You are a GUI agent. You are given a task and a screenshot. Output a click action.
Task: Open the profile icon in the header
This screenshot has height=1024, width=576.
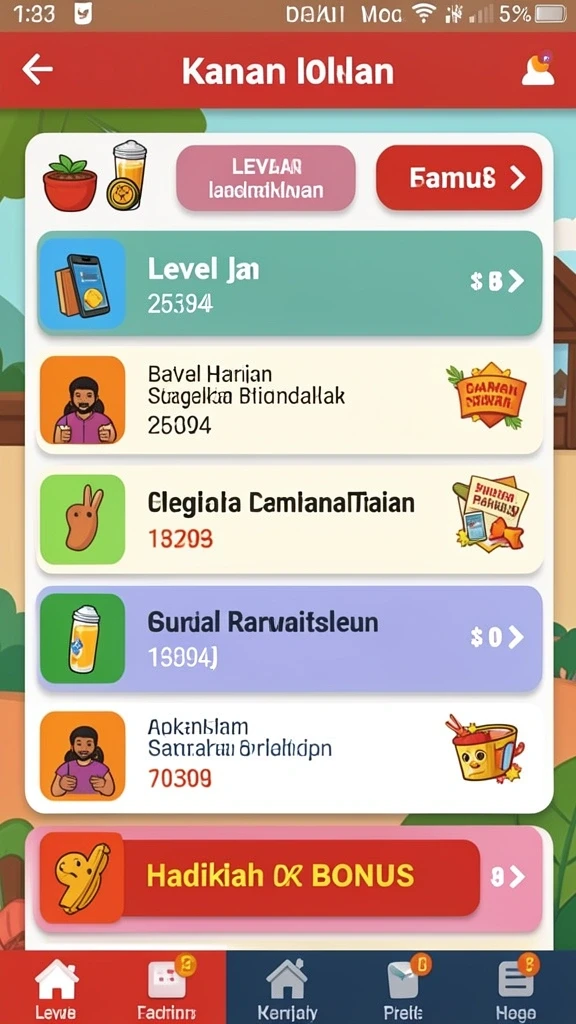coord(538,69)
